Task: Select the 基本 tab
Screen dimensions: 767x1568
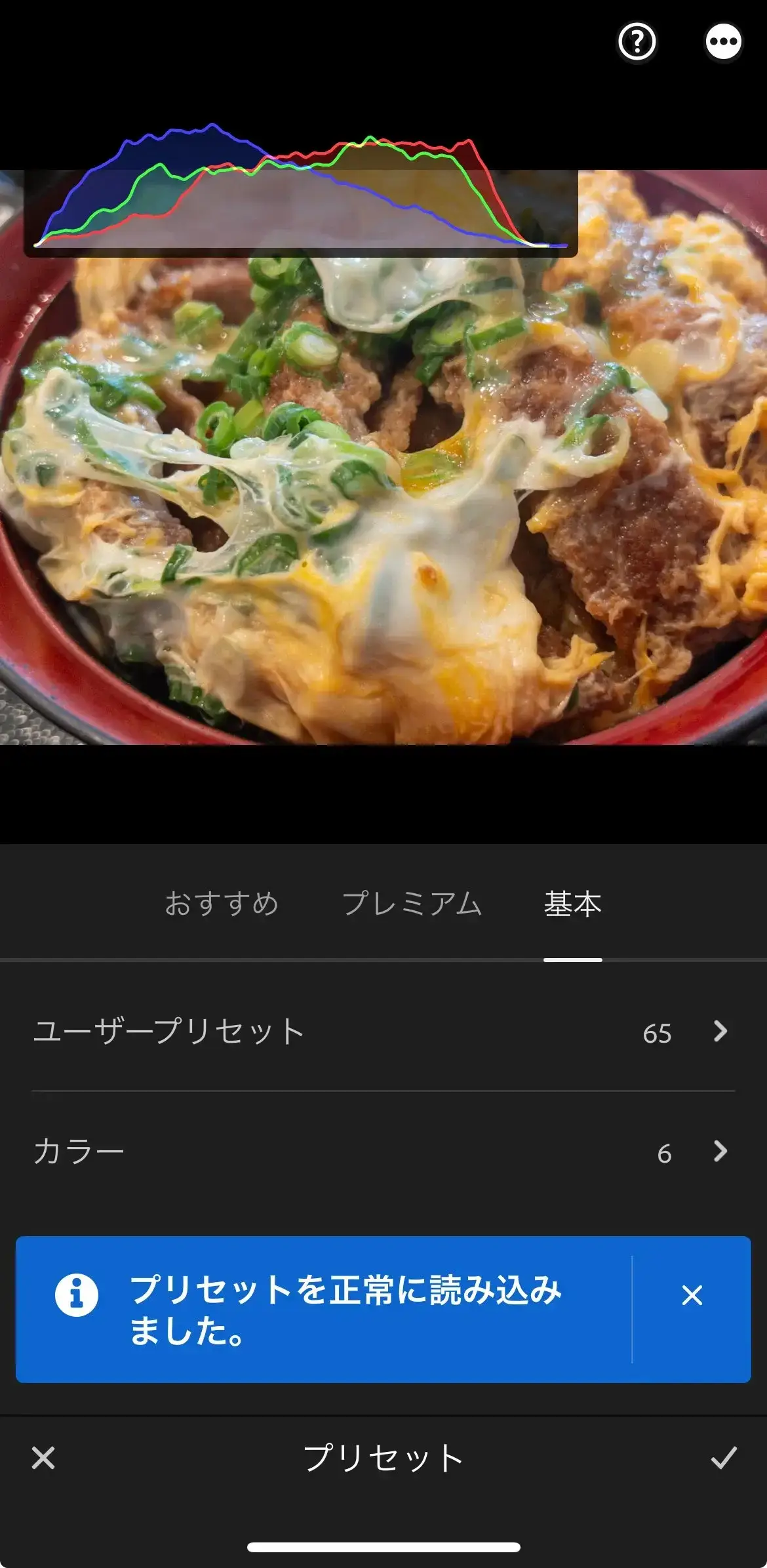Action: [x=572, y=903]
